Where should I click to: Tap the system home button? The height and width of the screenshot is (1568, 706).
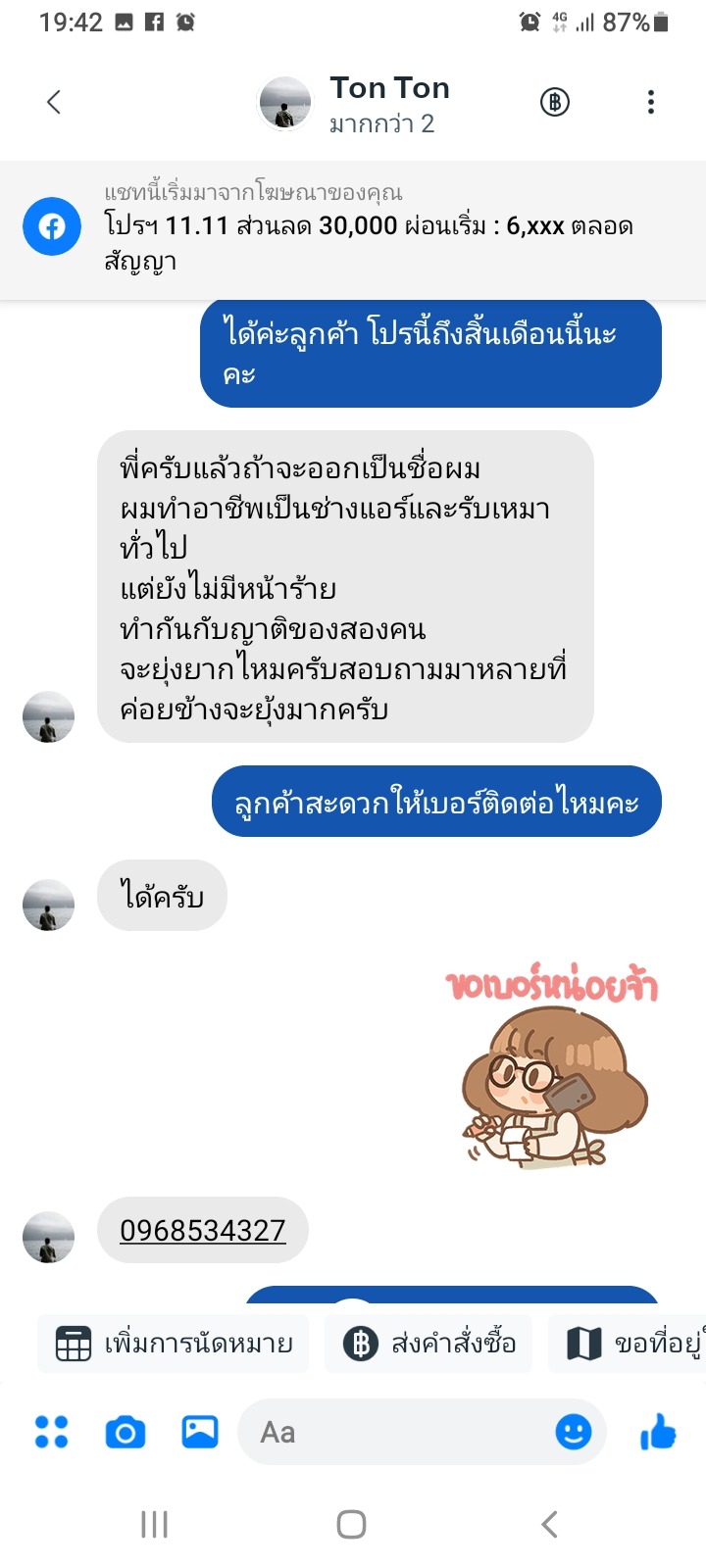351,1524
